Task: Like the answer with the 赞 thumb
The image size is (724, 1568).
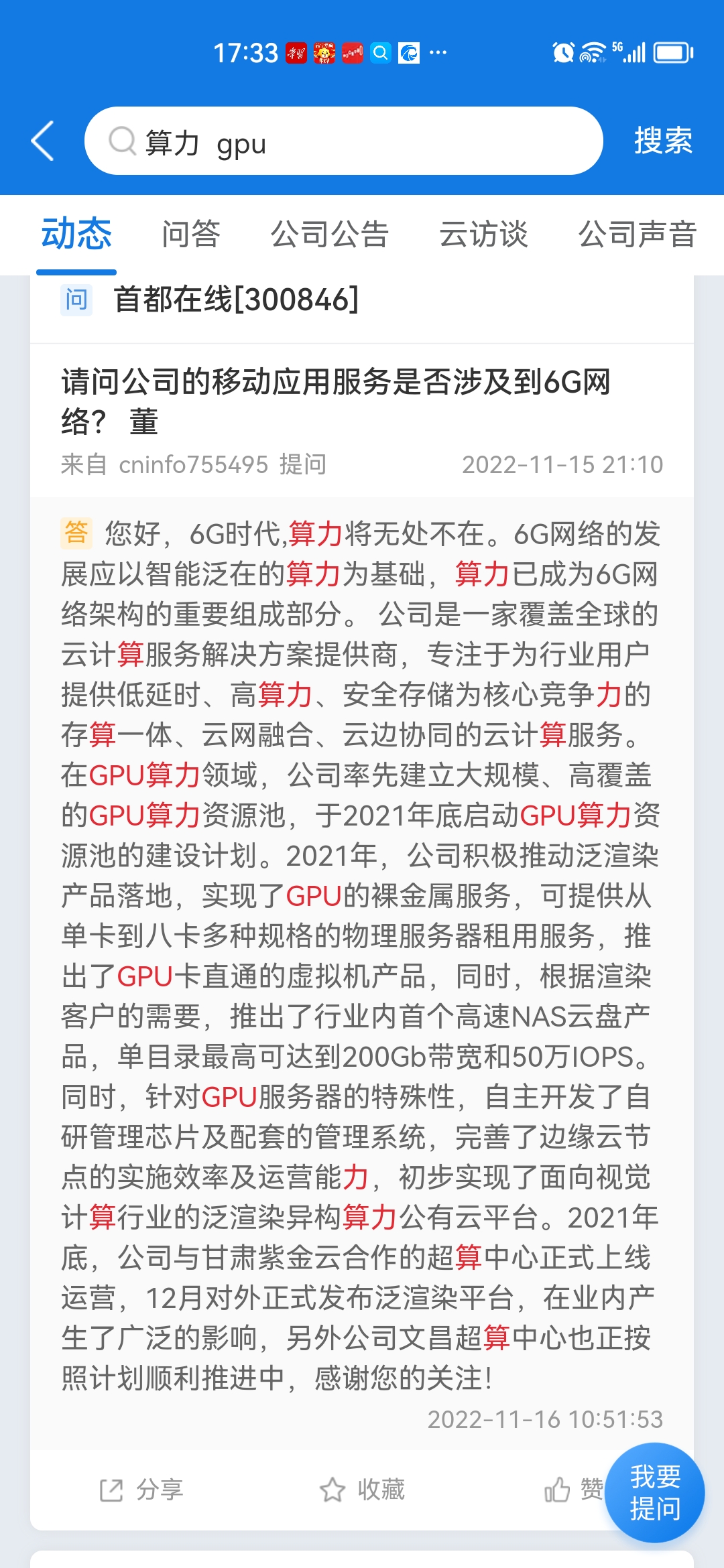Action: [573, 1490]
